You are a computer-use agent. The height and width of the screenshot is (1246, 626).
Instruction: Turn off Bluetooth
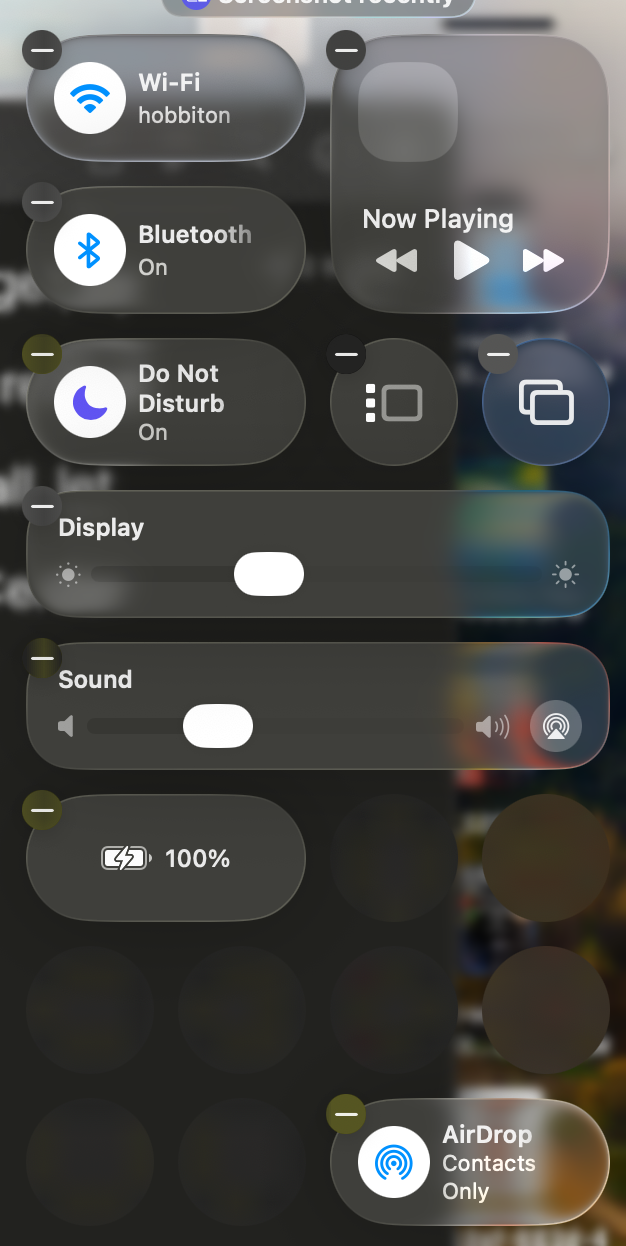(90, 250)
